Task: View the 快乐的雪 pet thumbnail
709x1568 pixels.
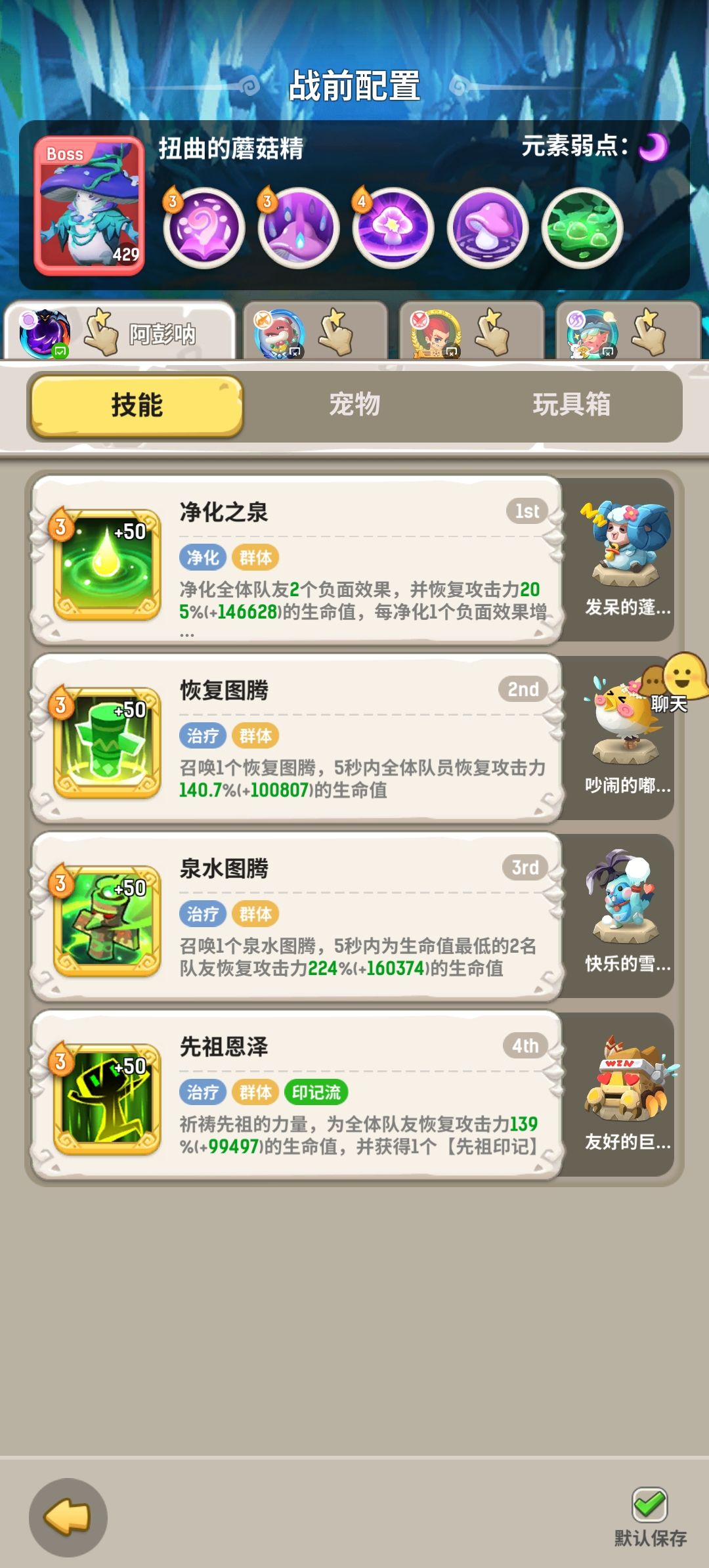Action: coord(620,913)
